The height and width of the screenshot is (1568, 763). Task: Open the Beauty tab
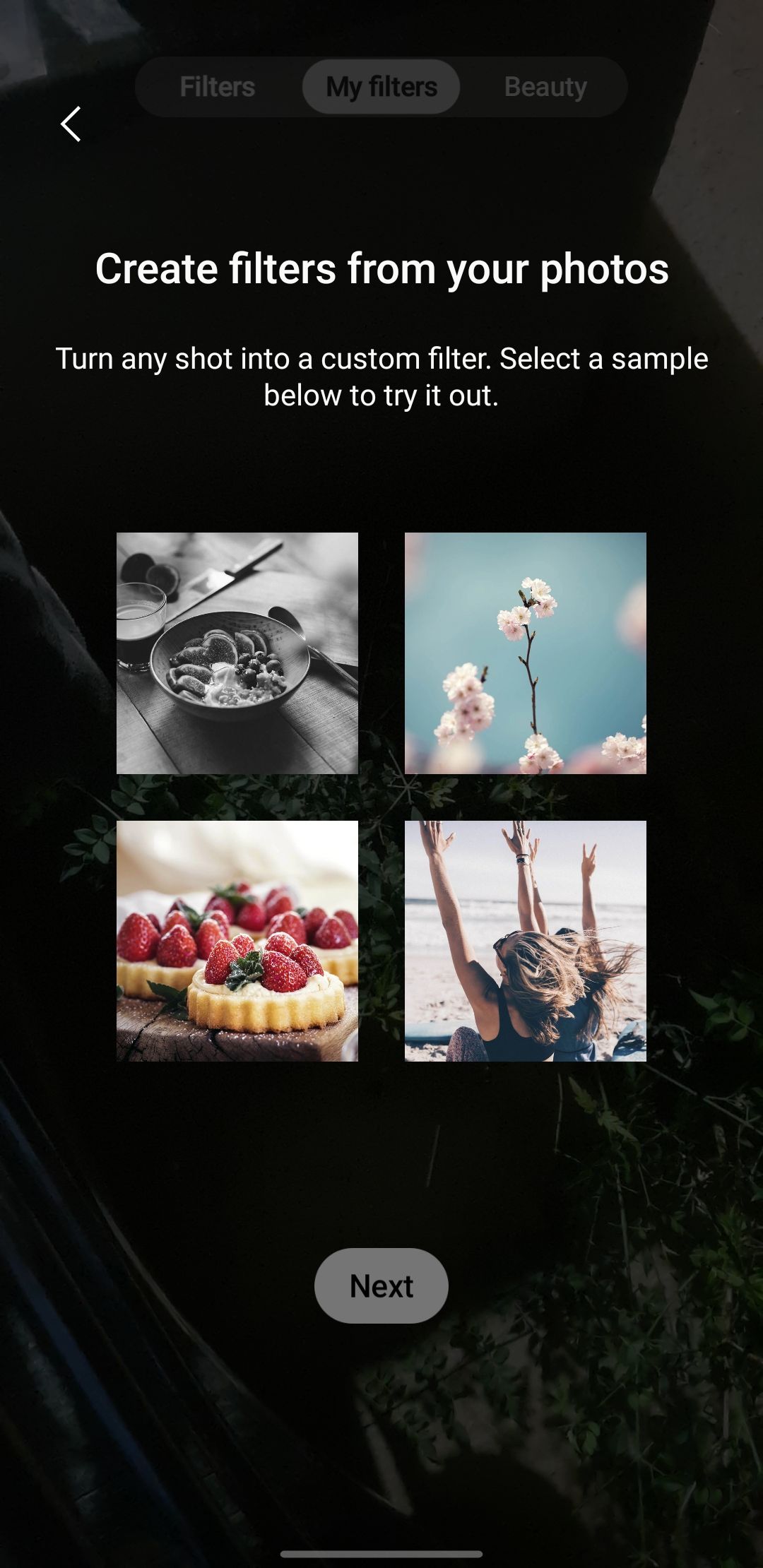point(545,87)
